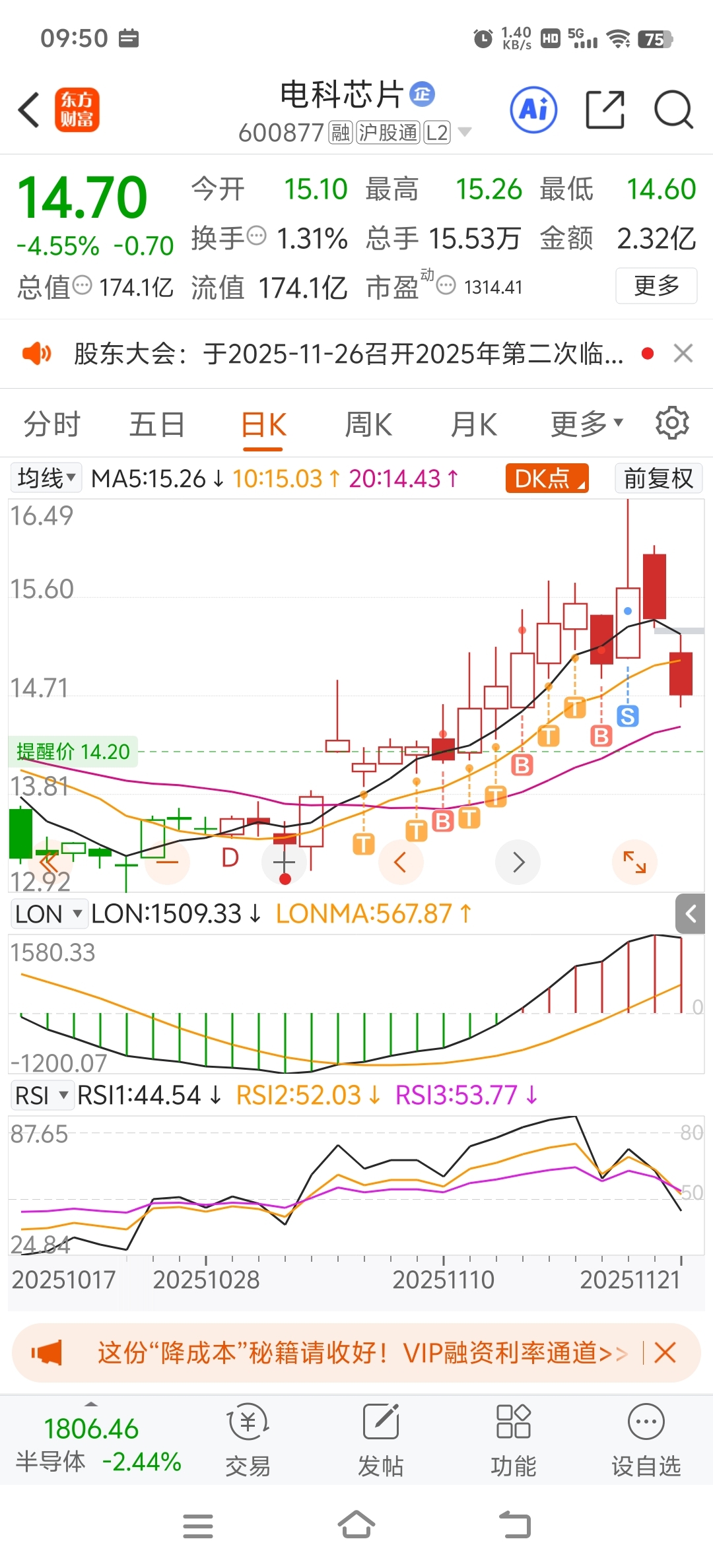The height and width of the screenshot is (1568, 713).
Task: Switch to the 分时 chart tab
Action: point(51,424)
